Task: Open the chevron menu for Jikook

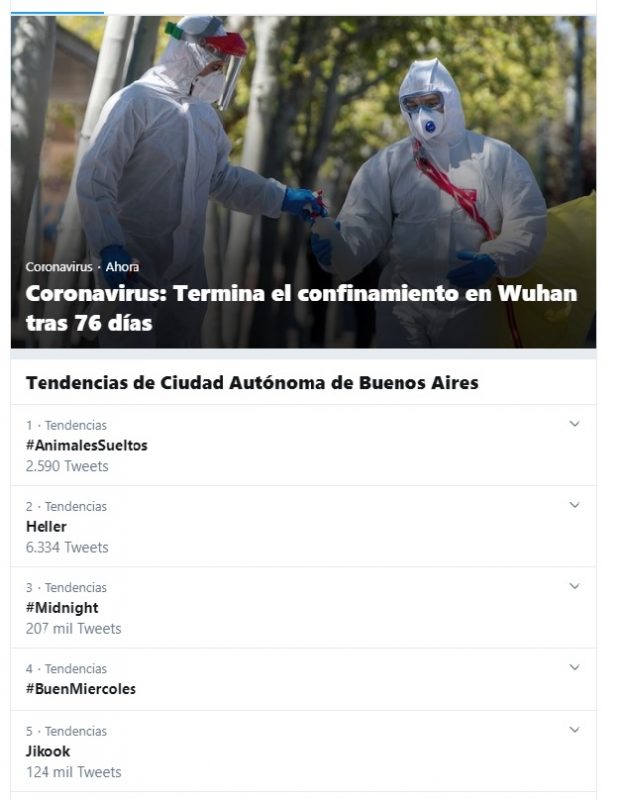Action: (574, 730)
